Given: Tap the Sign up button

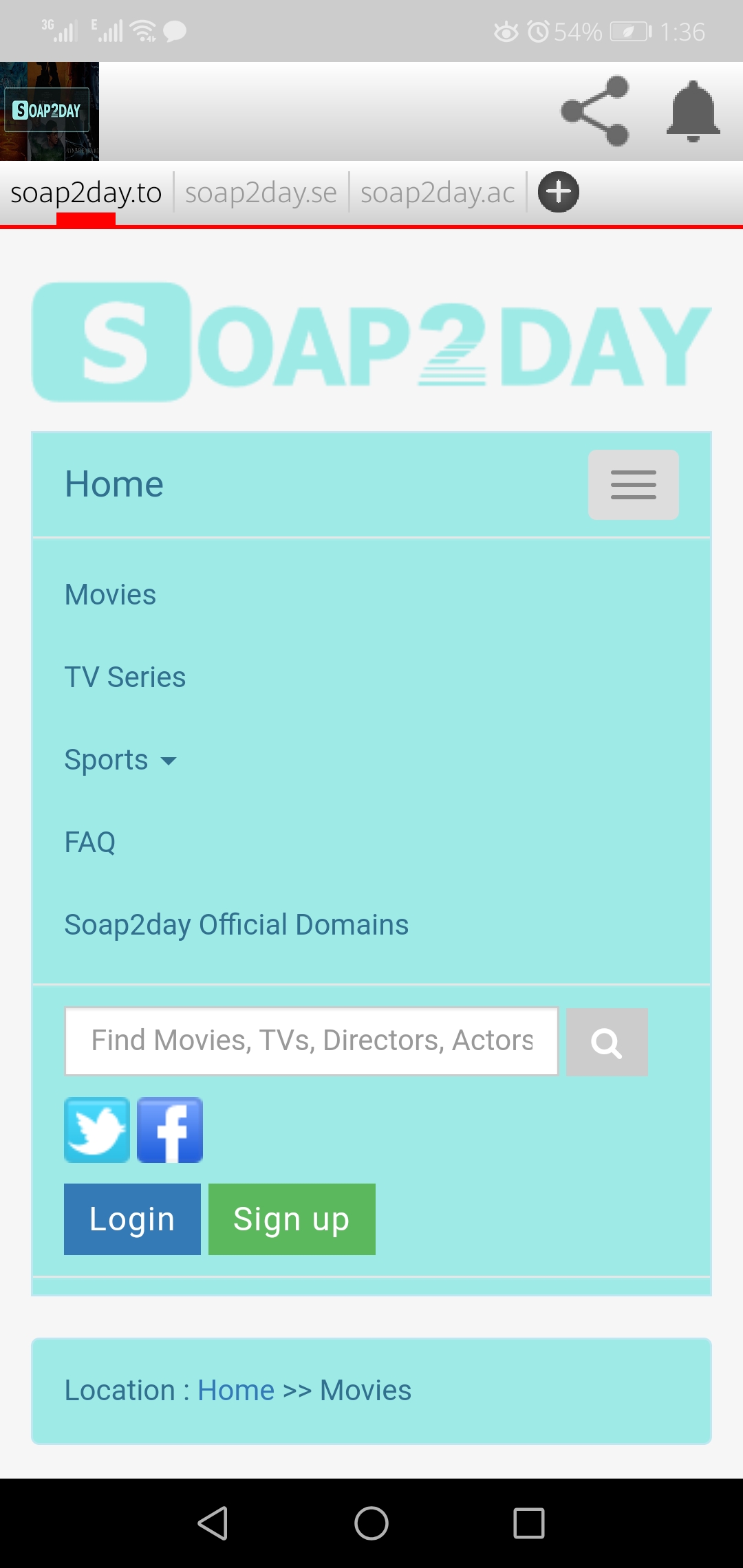Looking at the screenshot, I should click(x=292, y=1219).
